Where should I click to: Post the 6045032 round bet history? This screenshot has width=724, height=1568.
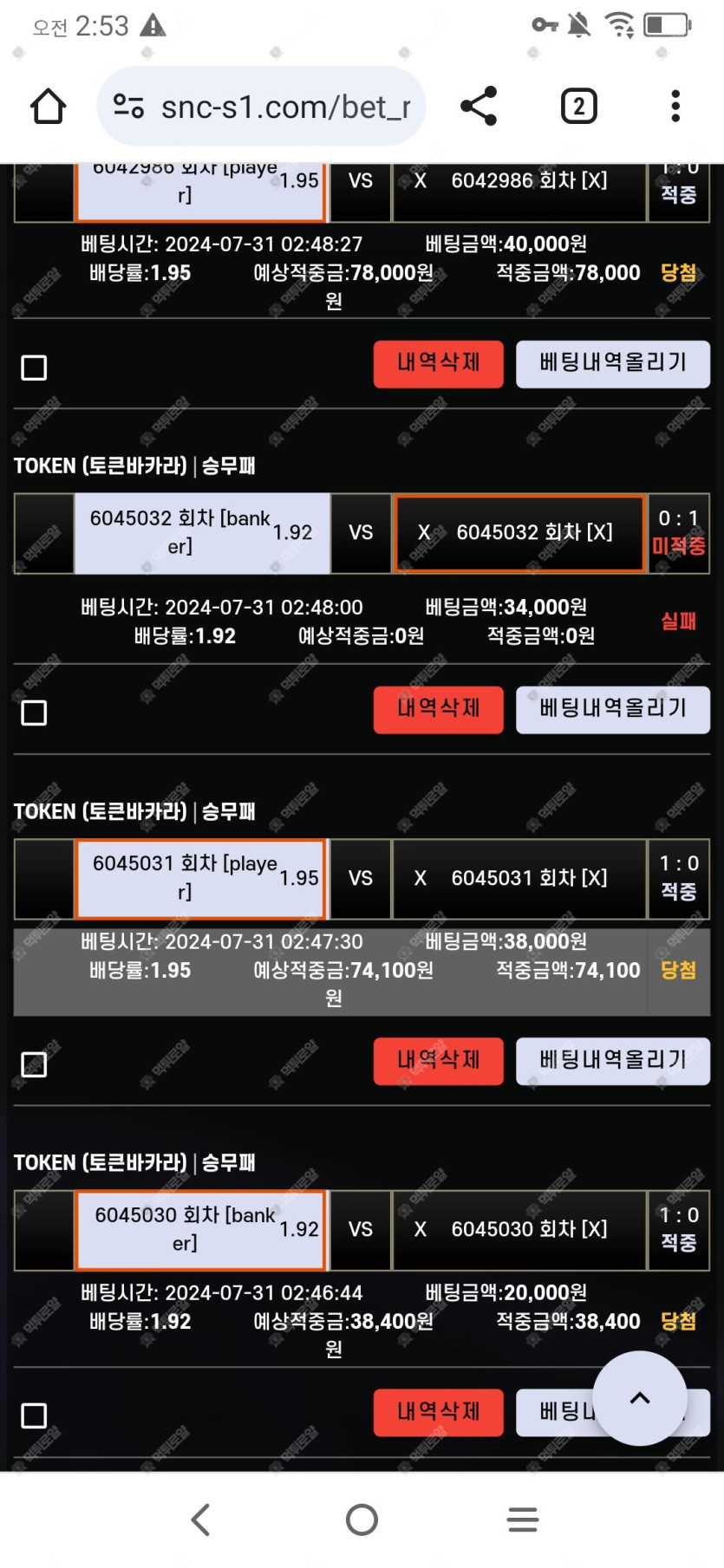point(612,709)
